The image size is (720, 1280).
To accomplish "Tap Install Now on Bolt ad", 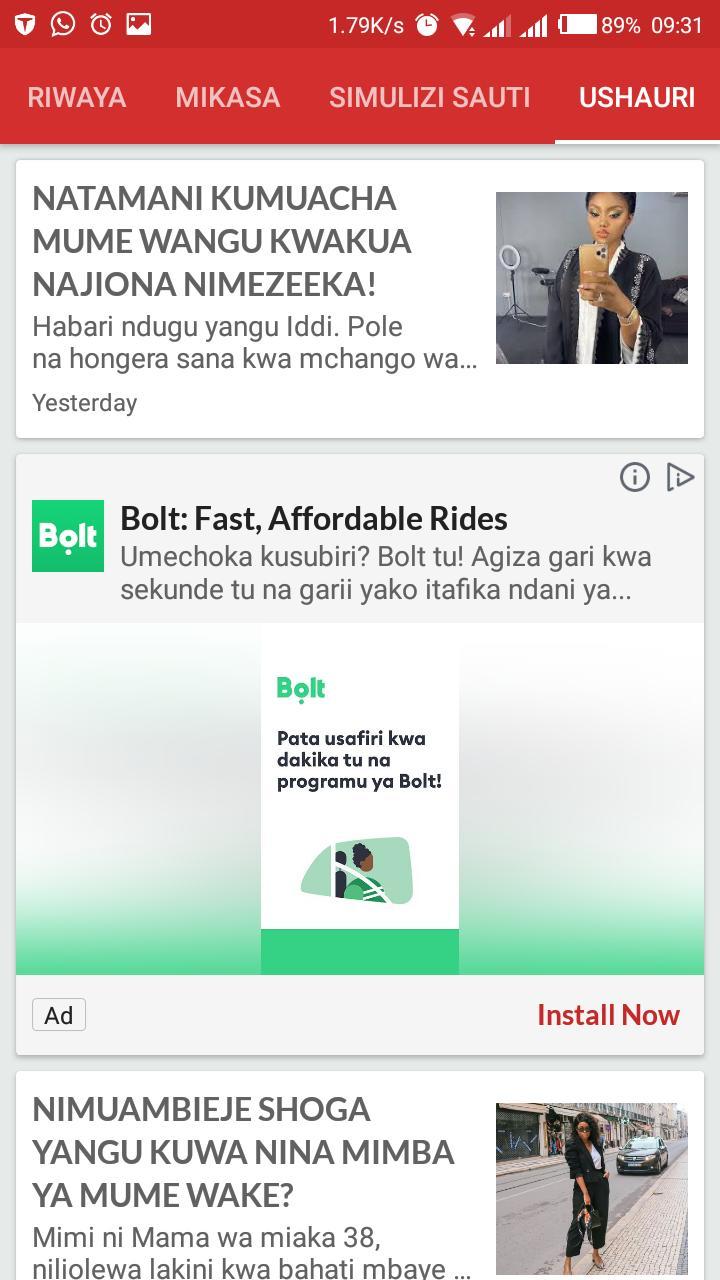I will pyautogui.click(x=608, y=1014).
